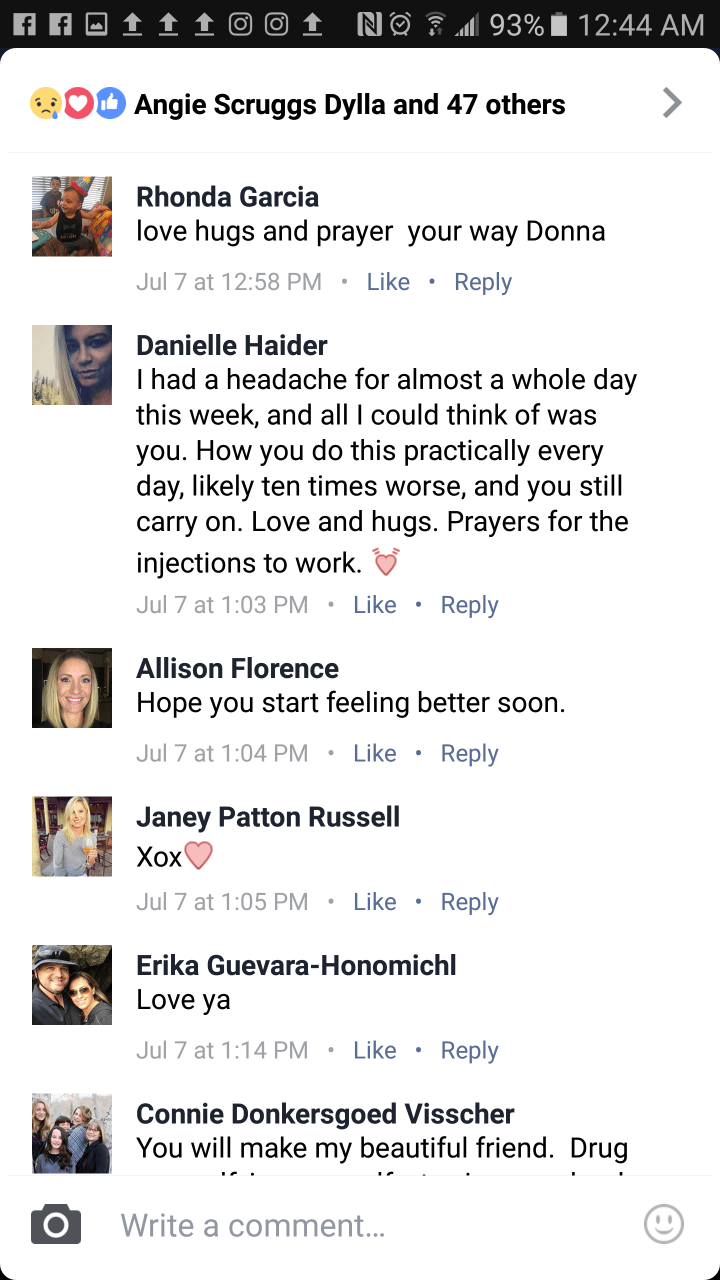The width and height of the screenshot is (720, 1280).
Task: Open Rhonda Garcia's profile picture
Action: tap(72, 216)
